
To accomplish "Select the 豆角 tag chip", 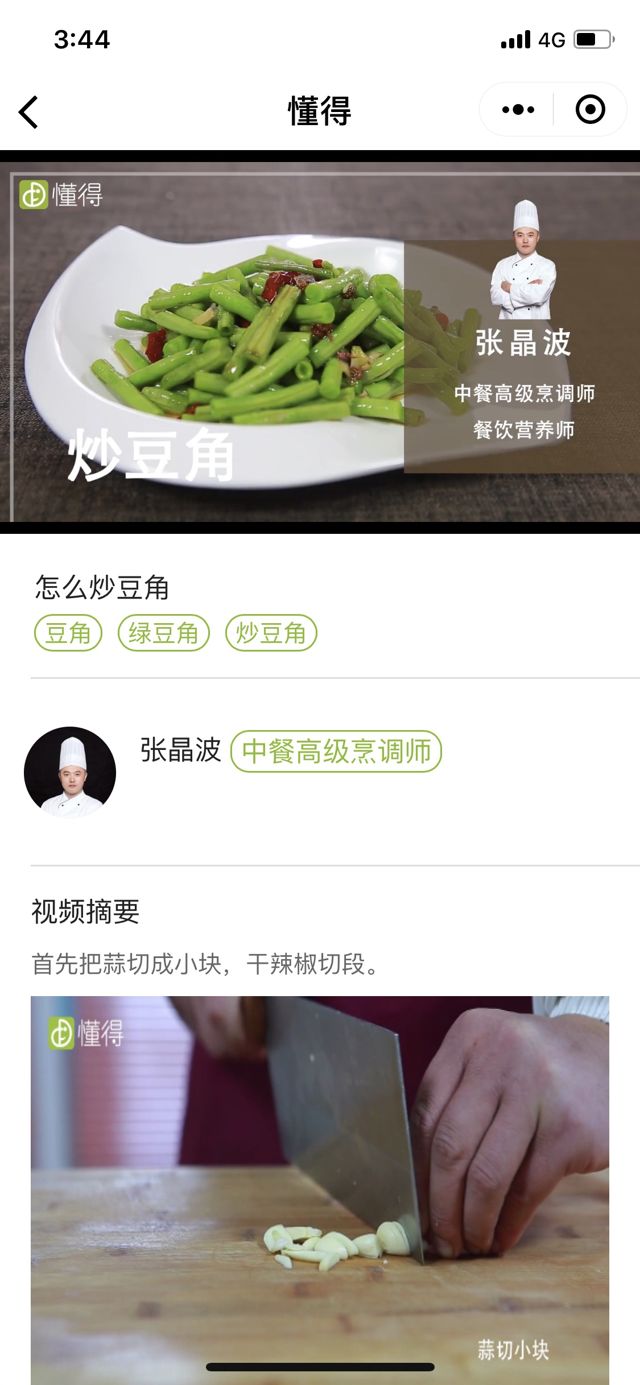I will click(x=68, y=633).
